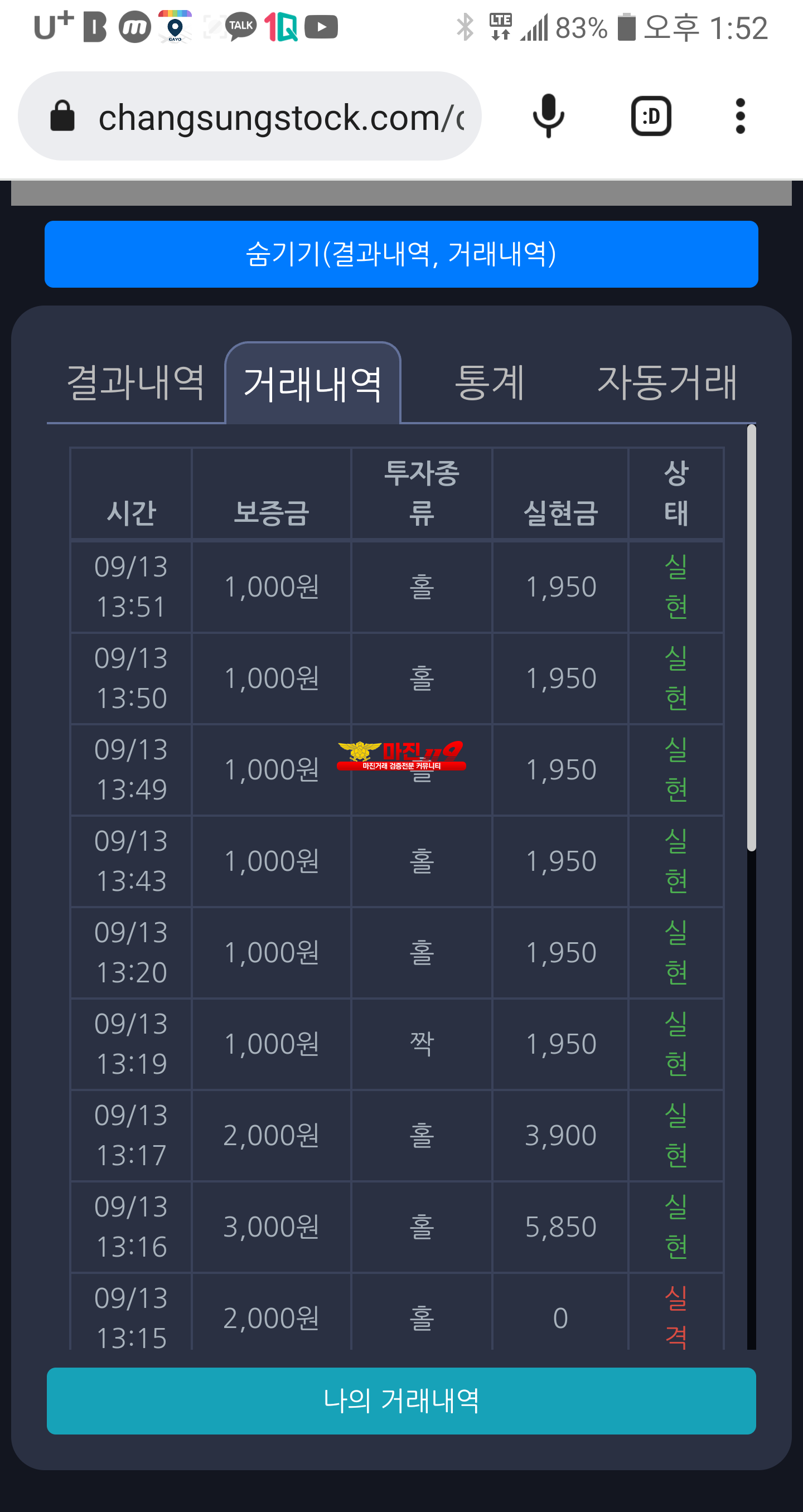
Task: Switch to the 통계 tab
Action: (490, 382)
